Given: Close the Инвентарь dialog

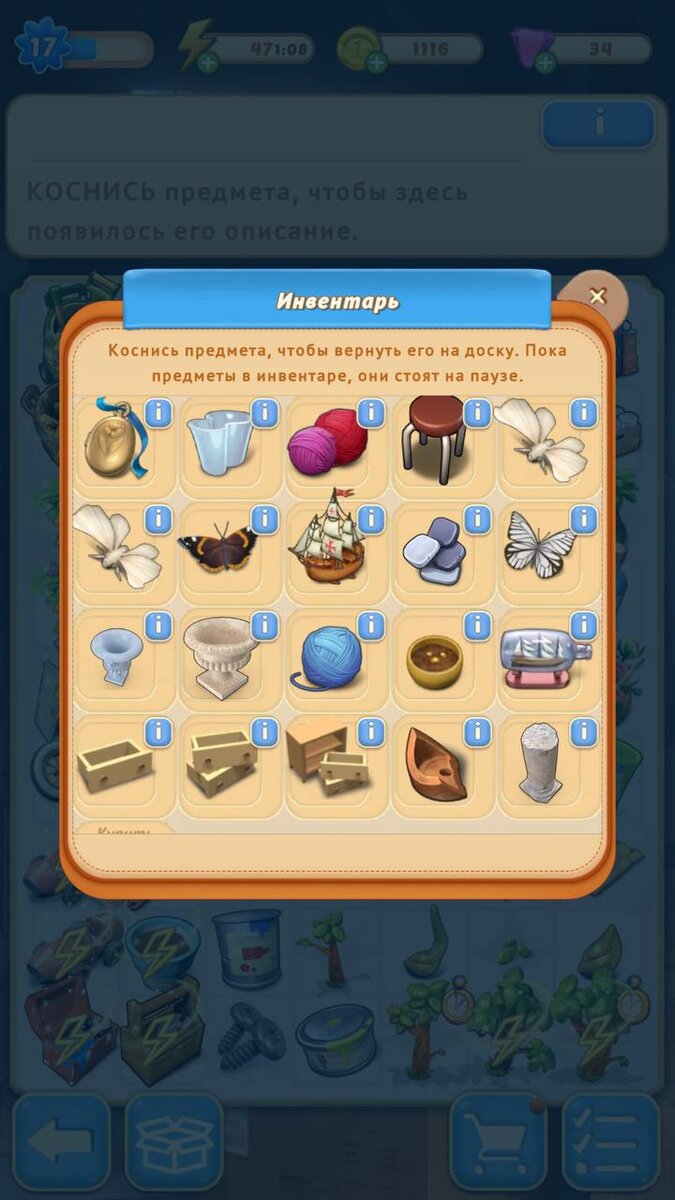Looking at the screenshot, I should tap(597, 297).
